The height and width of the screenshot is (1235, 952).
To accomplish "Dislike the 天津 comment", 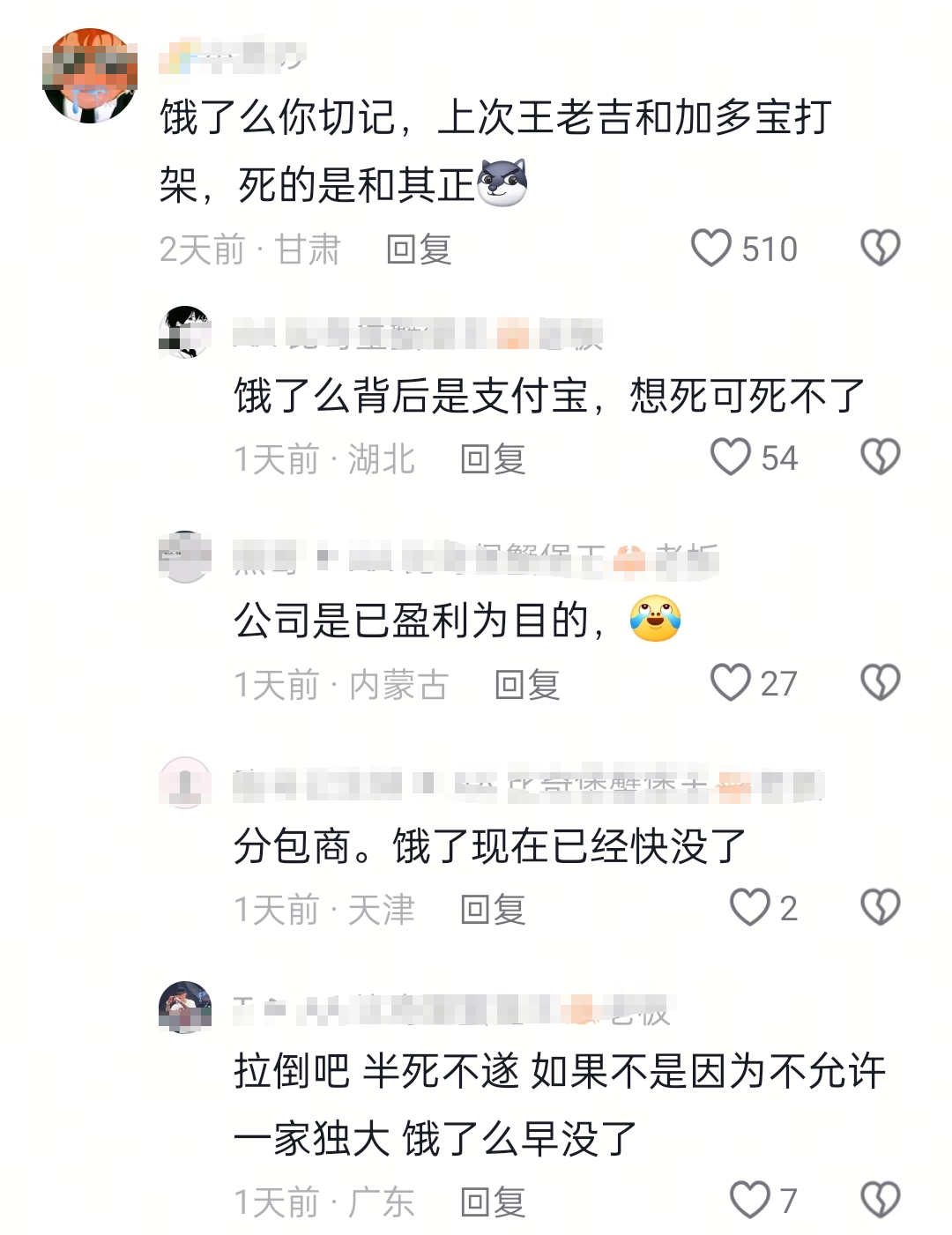I will point(880,908).
